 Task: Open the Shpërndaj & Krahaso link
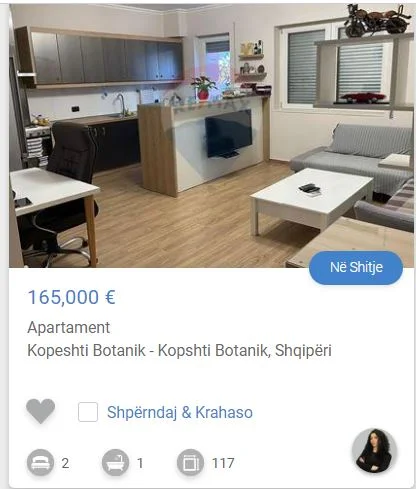tap(180, 412)
